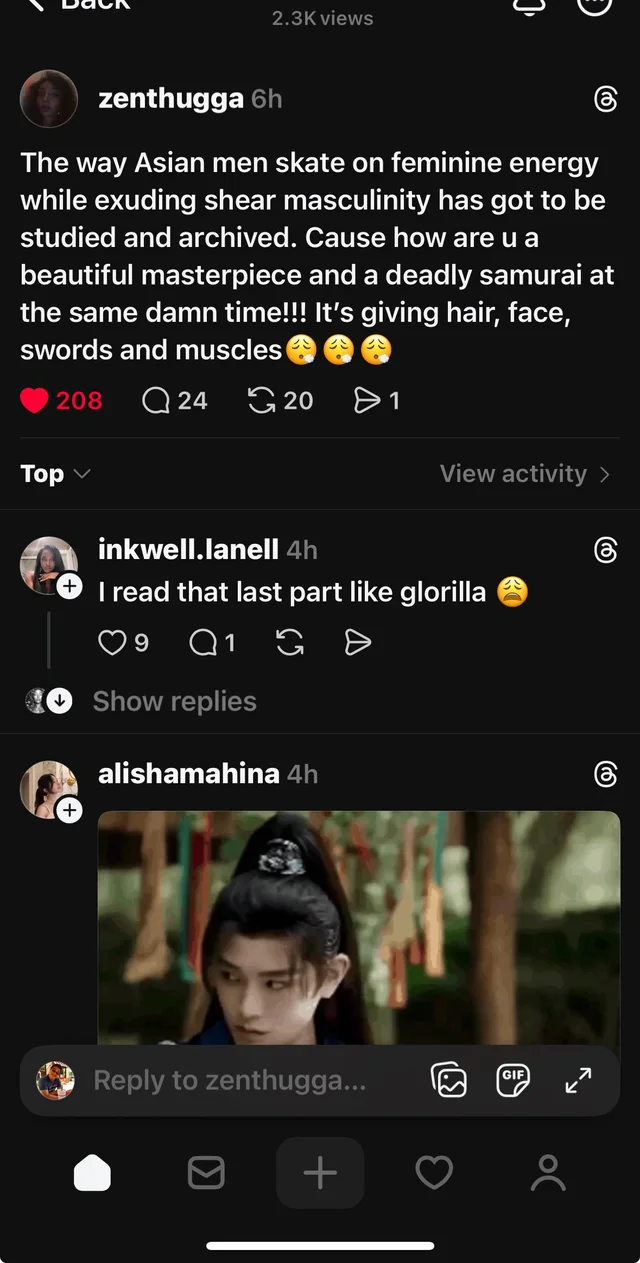Share inkwell.lanell's reply

pyautogui.click(x=357, y=642)
